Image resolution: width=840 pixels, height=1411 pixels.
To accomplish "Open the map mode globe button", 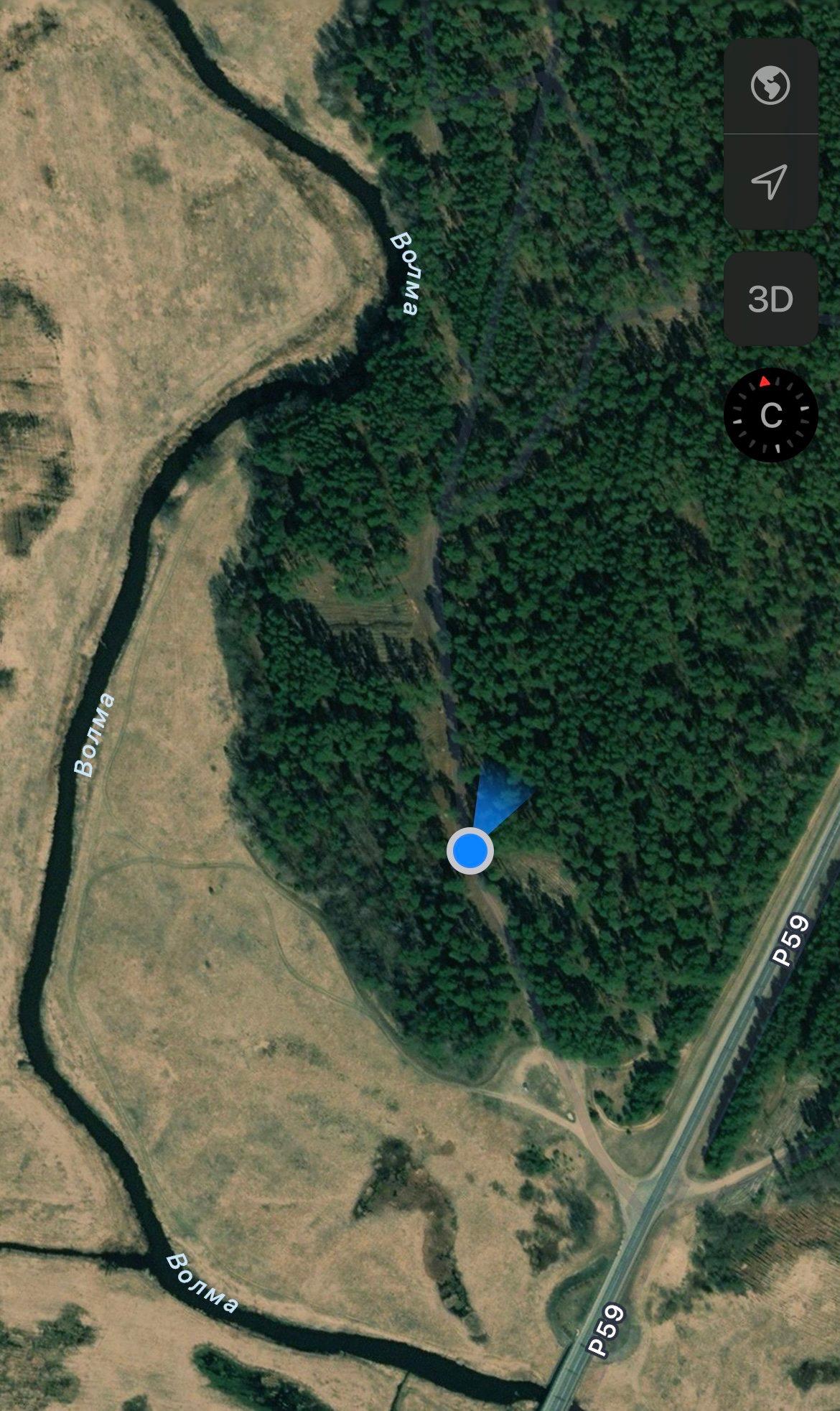I will [770, 85].
